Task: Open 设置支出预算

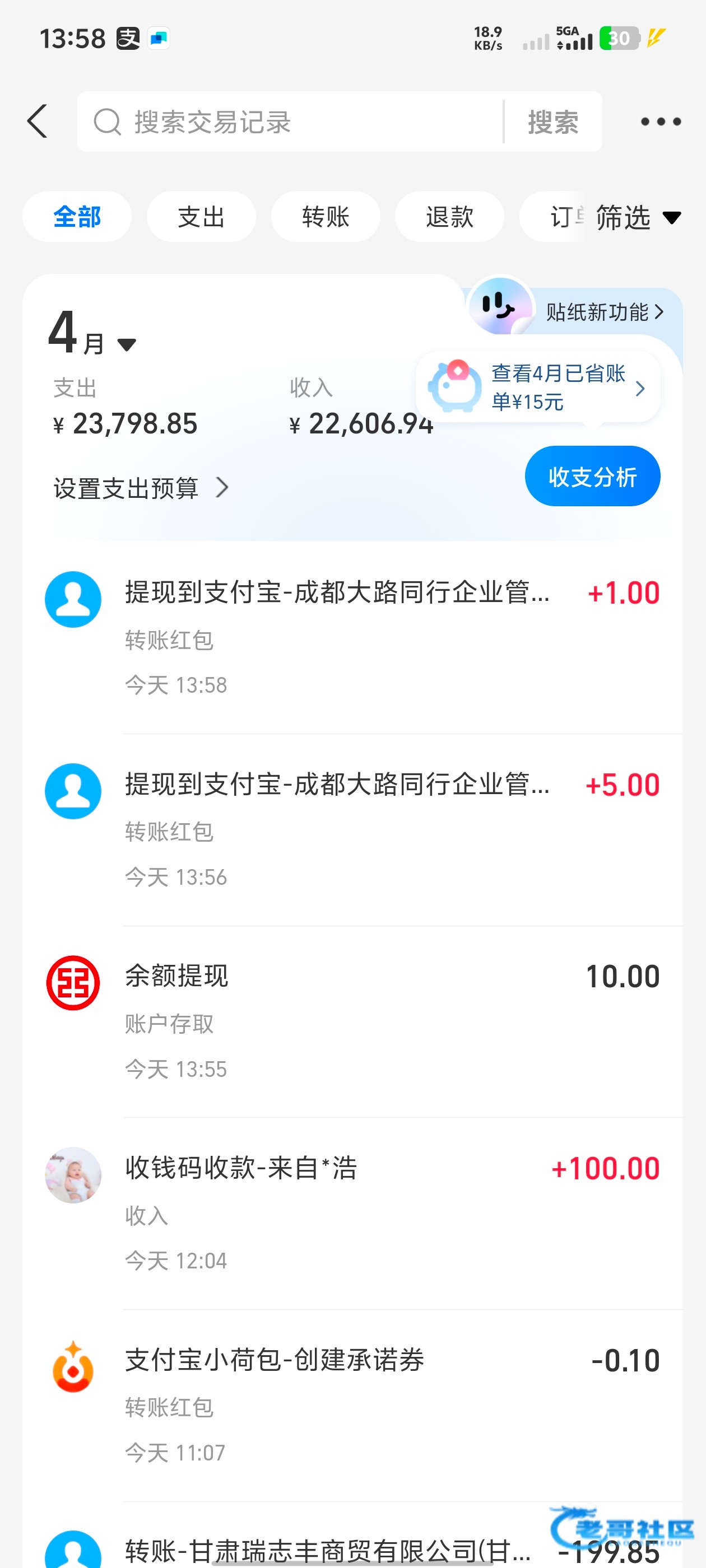Action: (x=141, y=488)
